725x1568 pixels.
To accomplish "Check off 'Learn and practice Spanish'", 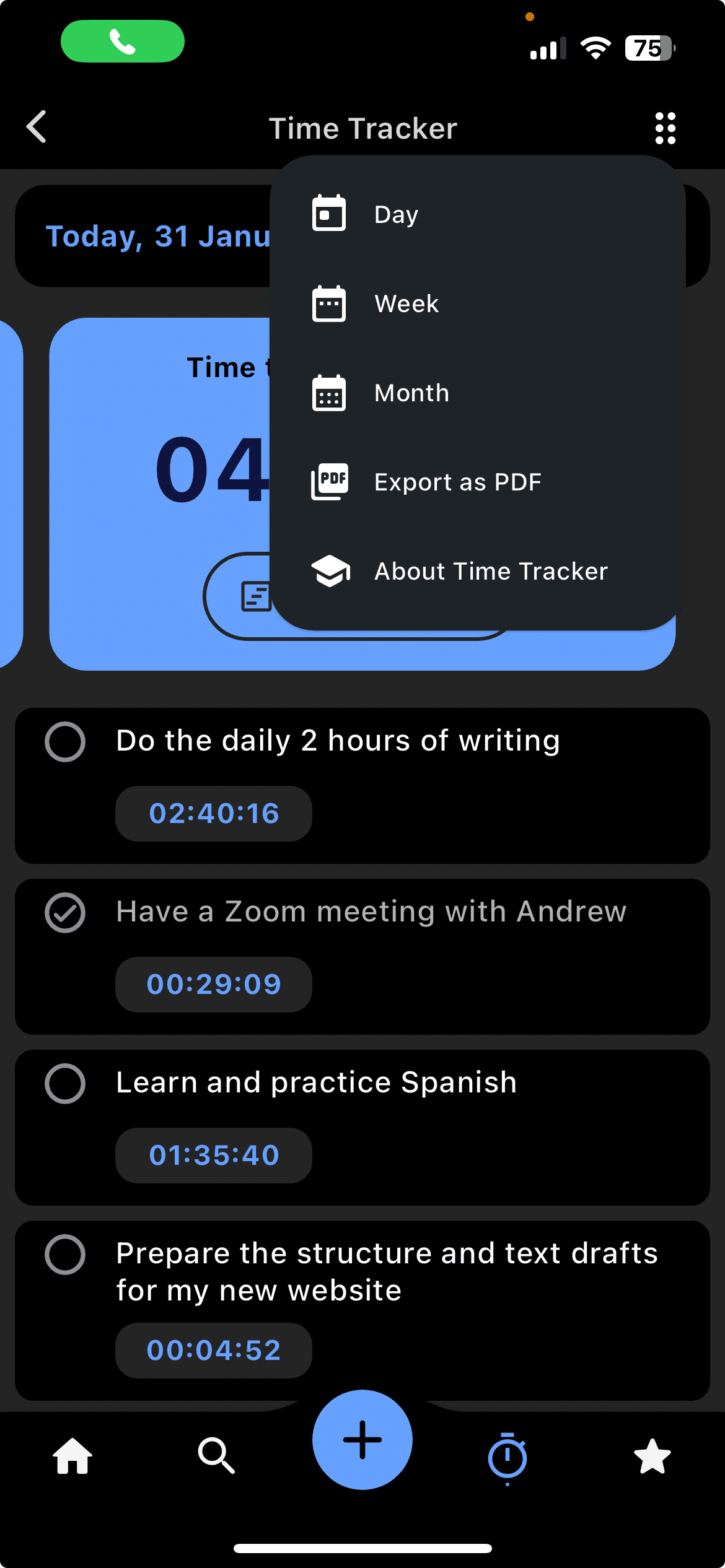I will 65,1083.
